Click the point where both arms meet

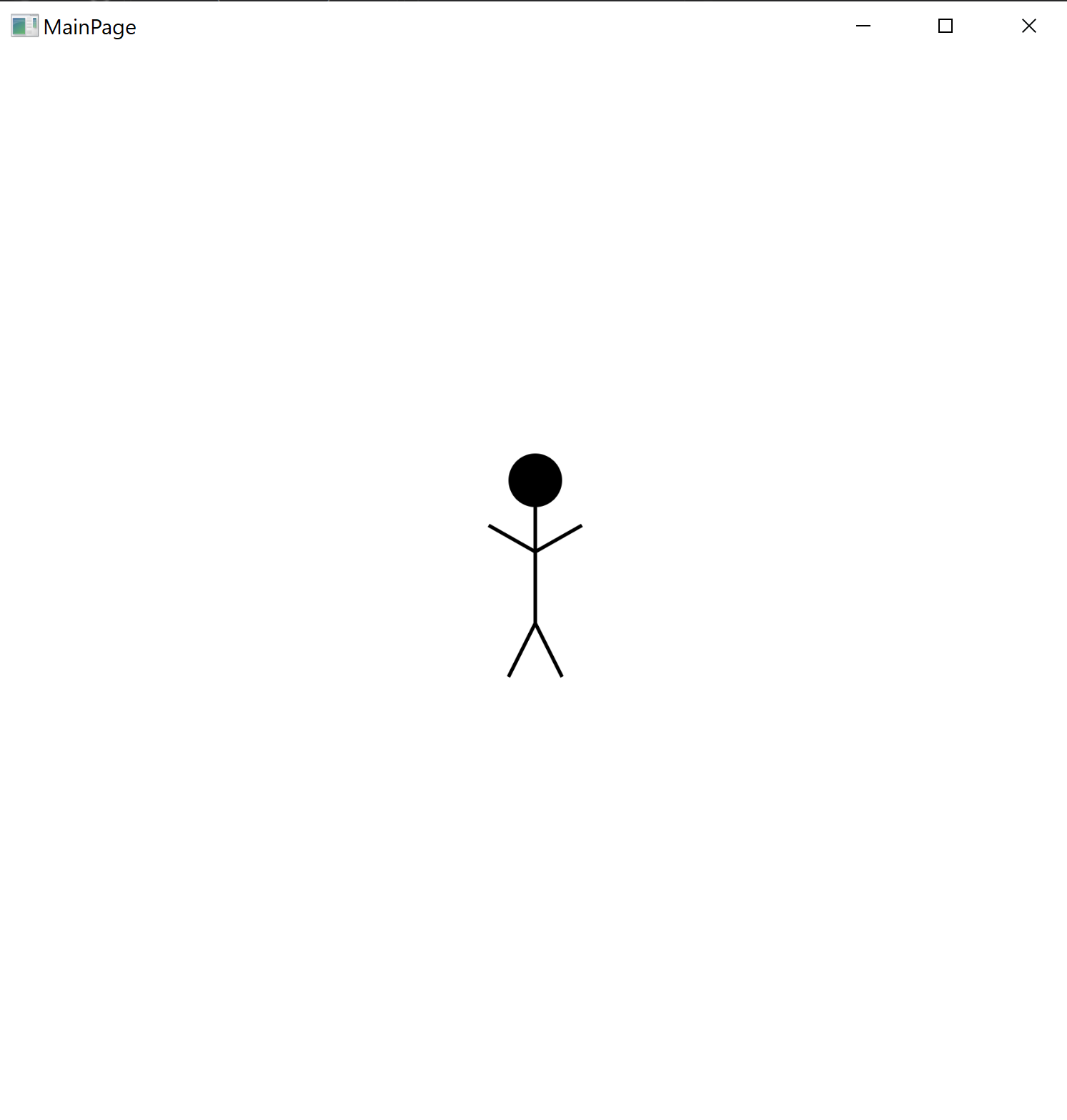(x=535, y=550)
